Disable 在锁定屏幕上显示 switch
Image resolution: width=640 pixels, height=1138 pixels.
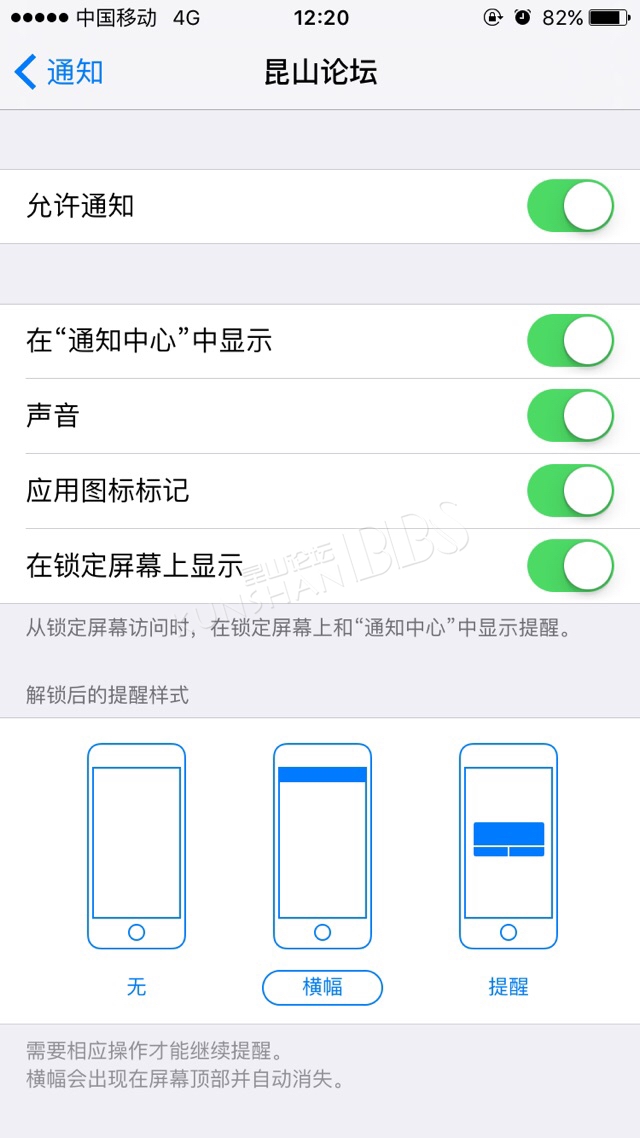pos(570,565)
